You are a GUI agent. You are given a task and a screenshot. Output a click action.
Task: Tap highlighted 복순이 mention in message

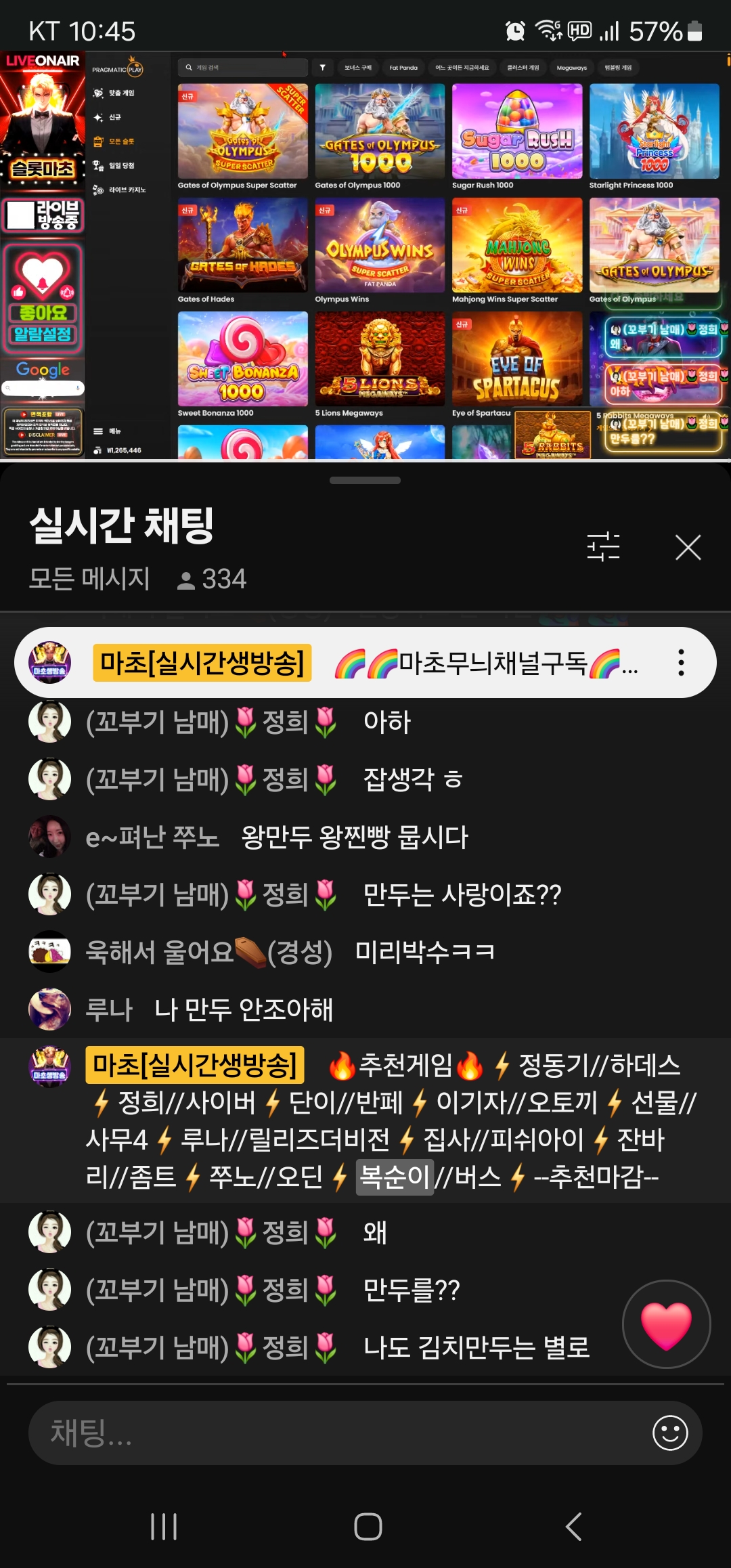[395, 1177]
